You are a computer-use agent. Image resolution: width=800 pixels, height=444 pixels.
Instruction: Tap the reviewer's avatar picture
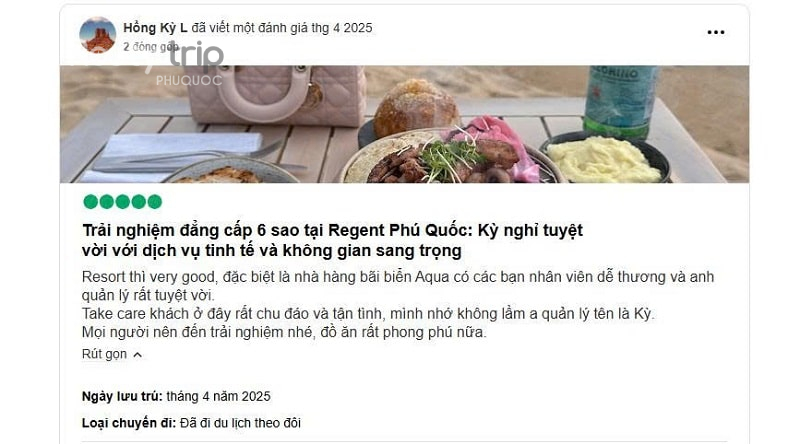click(98, 35)
